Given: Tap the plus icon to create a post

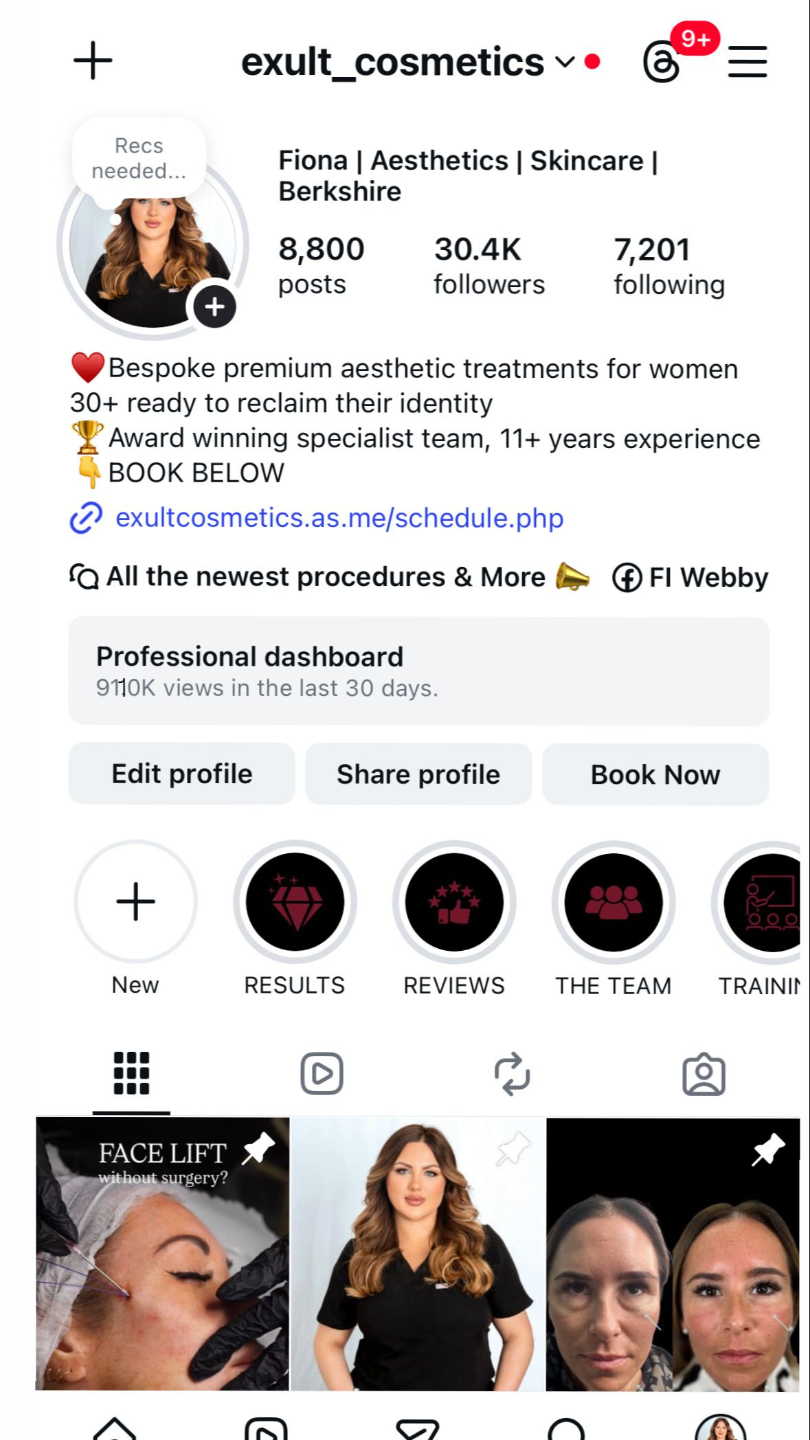Looking at the screenshot, I should pyautogui.click(x=93, y=61).
